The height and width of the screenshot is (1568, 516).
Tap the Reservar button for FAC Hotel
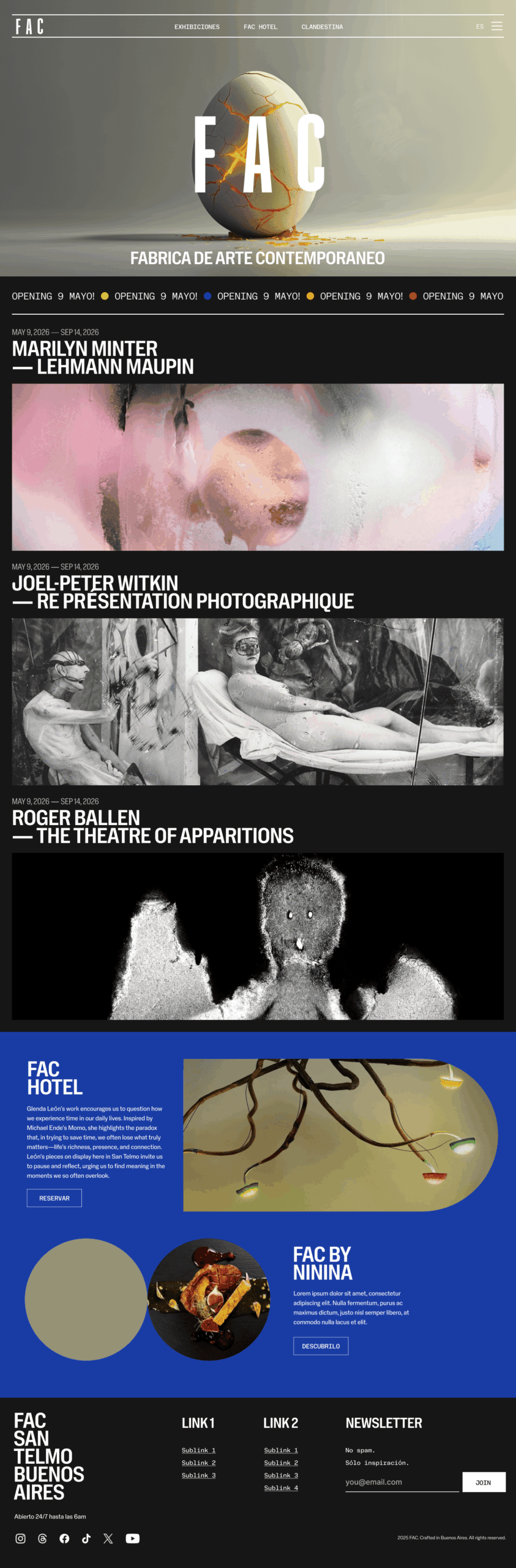click(x=54, y=1198)
